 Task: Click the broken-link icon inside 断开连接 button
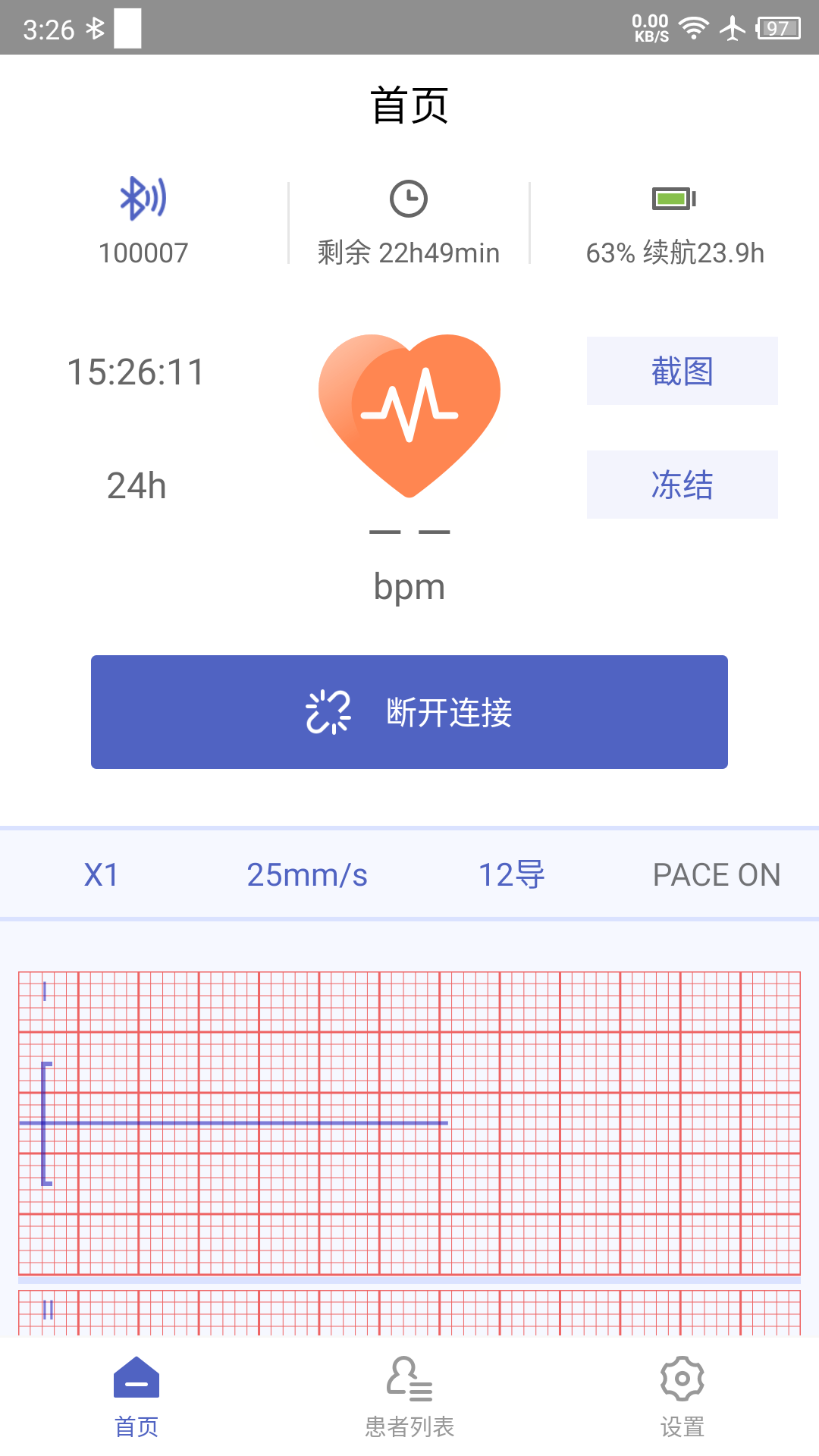(x=331, y=713)
